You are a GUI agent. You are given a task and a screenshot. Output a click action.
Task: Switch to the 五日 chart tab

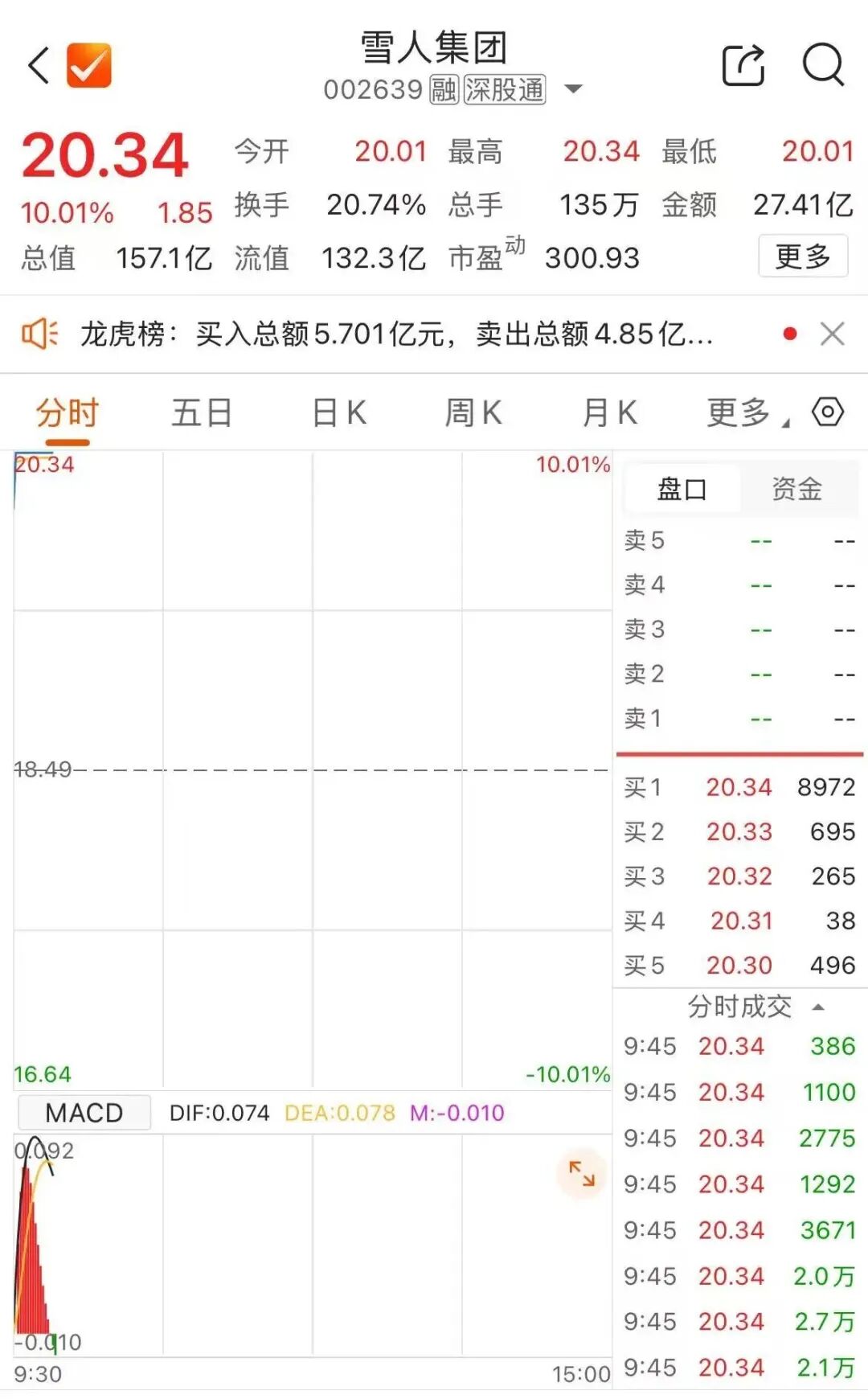202,413
